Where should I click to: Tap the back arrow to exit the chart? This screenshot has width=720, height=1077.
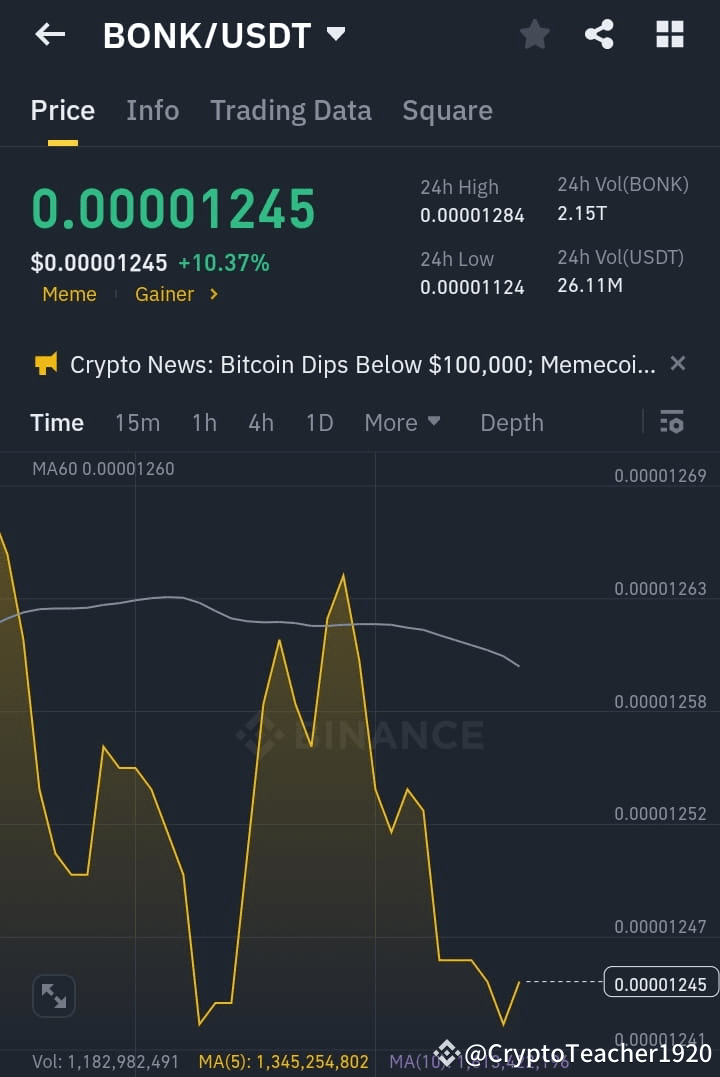tap(49, 34)
